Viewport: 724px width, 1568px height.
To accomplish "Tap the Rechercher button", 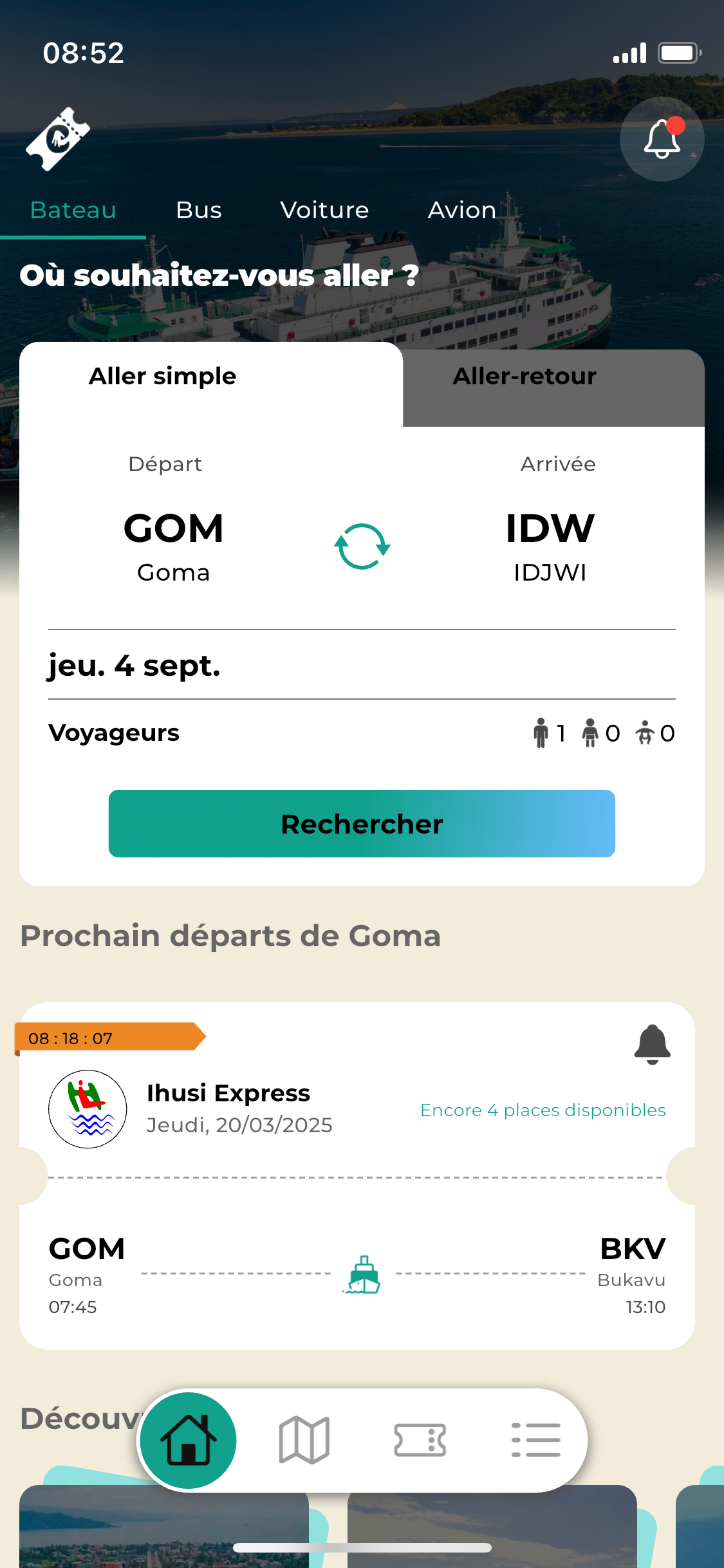I will pos(362,824).
